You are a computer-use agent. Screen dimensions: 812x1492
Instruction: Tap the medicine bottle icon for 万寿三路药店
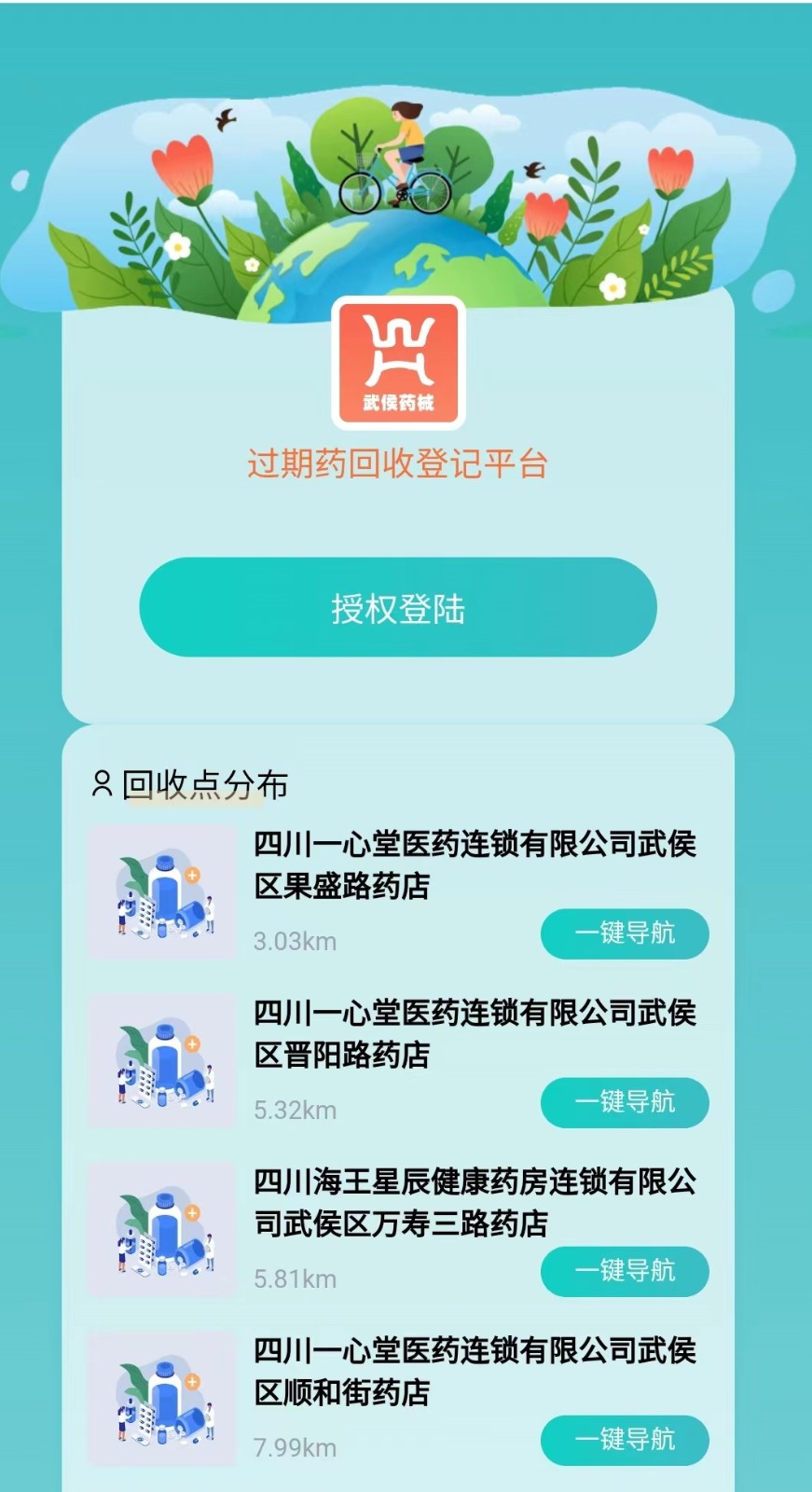pos(160,1229)
